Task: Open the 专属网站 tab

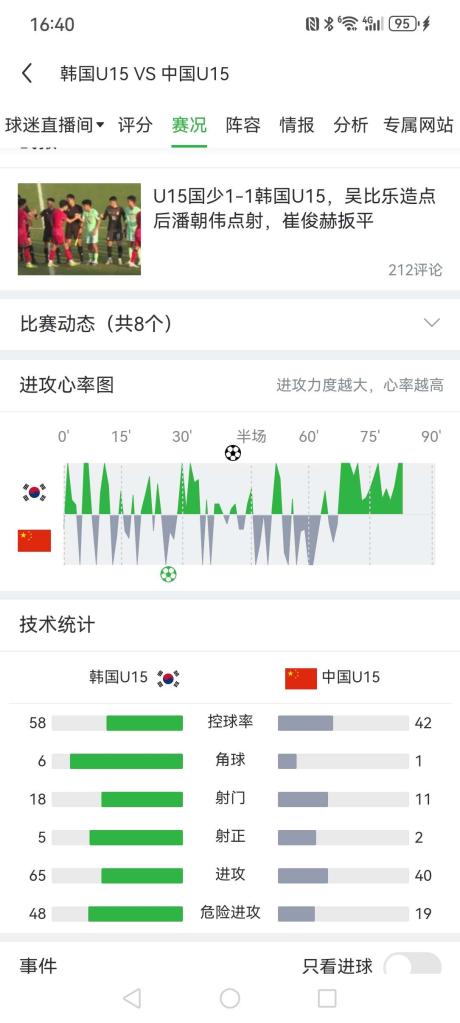Action: (418, 125)
